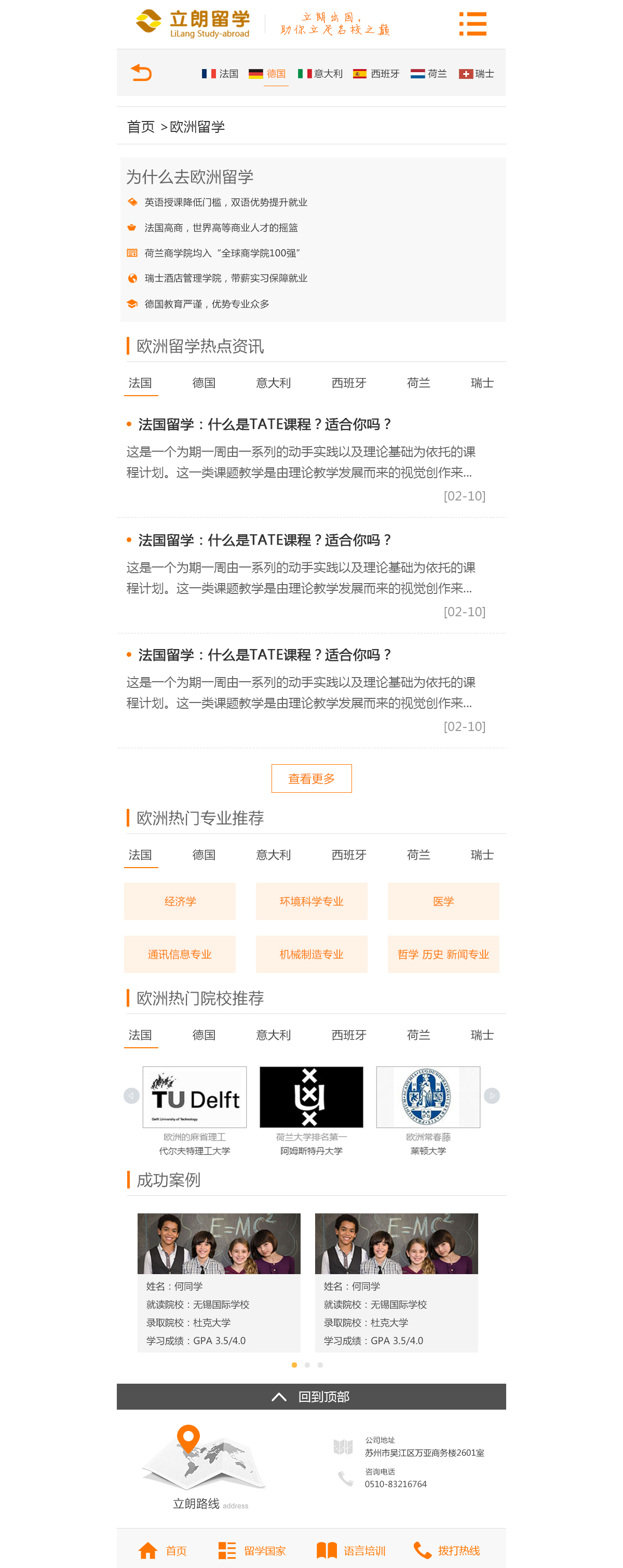This screenshot has height=1568, width=623.
Task: Go to 首页 breadcrumb link
Action: 141,127
